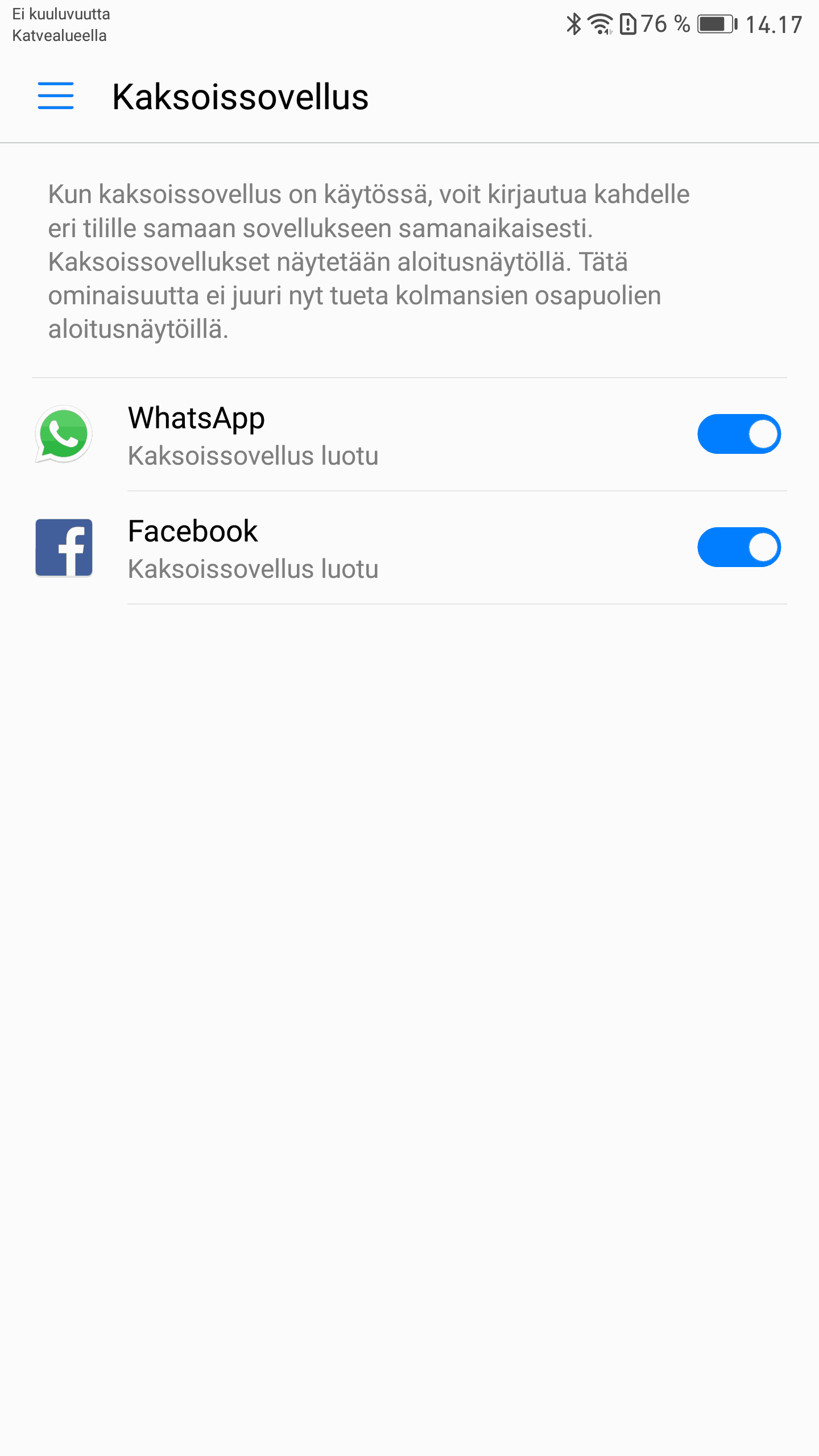Turn off Facebook twin app switch
Image resolution: width=819 pixels, height=1456 pixels.
tap(738, 547)
